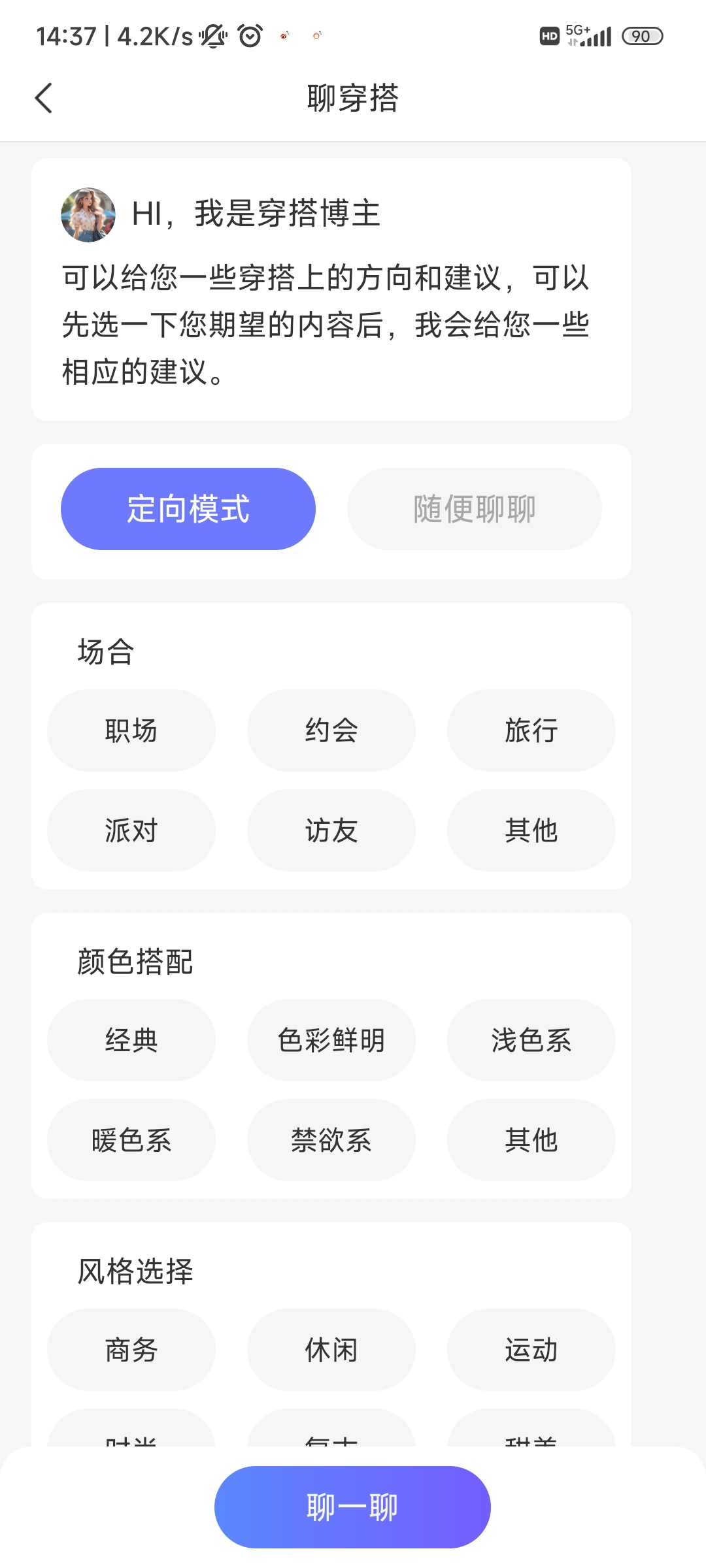Screen dimensions: 706x1568
Task: Select the 约会 occasion chip
Action: pyautogui.click(x=331, y=730)
